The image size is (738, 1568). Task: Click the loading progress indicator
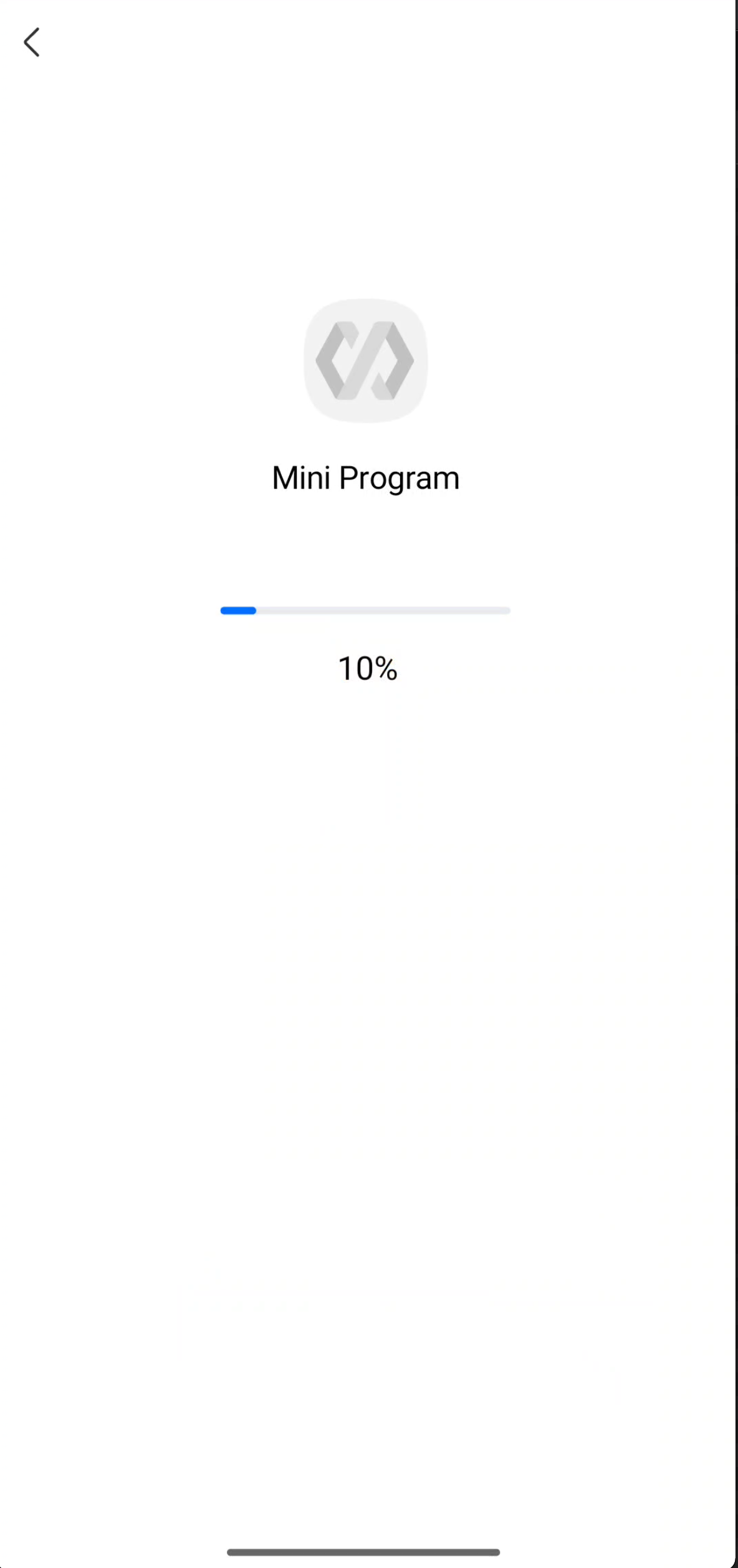(365, 611)
